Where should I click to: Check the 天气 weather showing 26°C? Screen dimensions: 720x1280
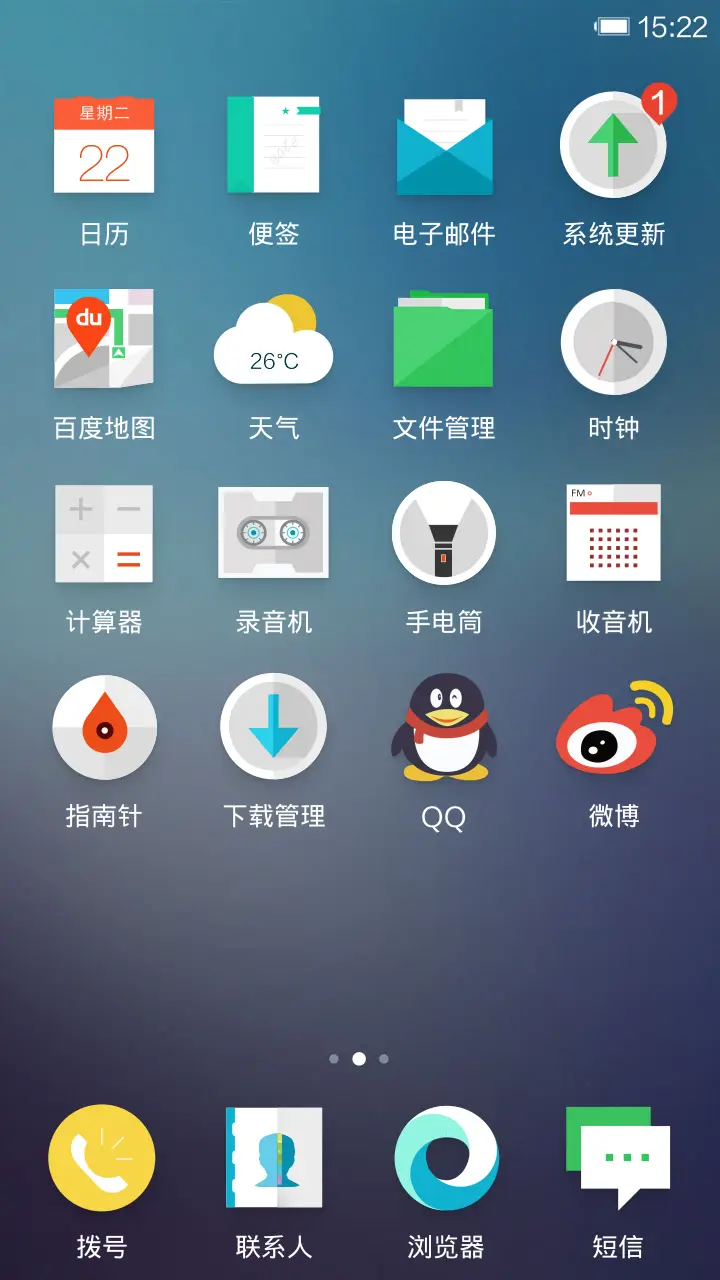pos(274,340)
